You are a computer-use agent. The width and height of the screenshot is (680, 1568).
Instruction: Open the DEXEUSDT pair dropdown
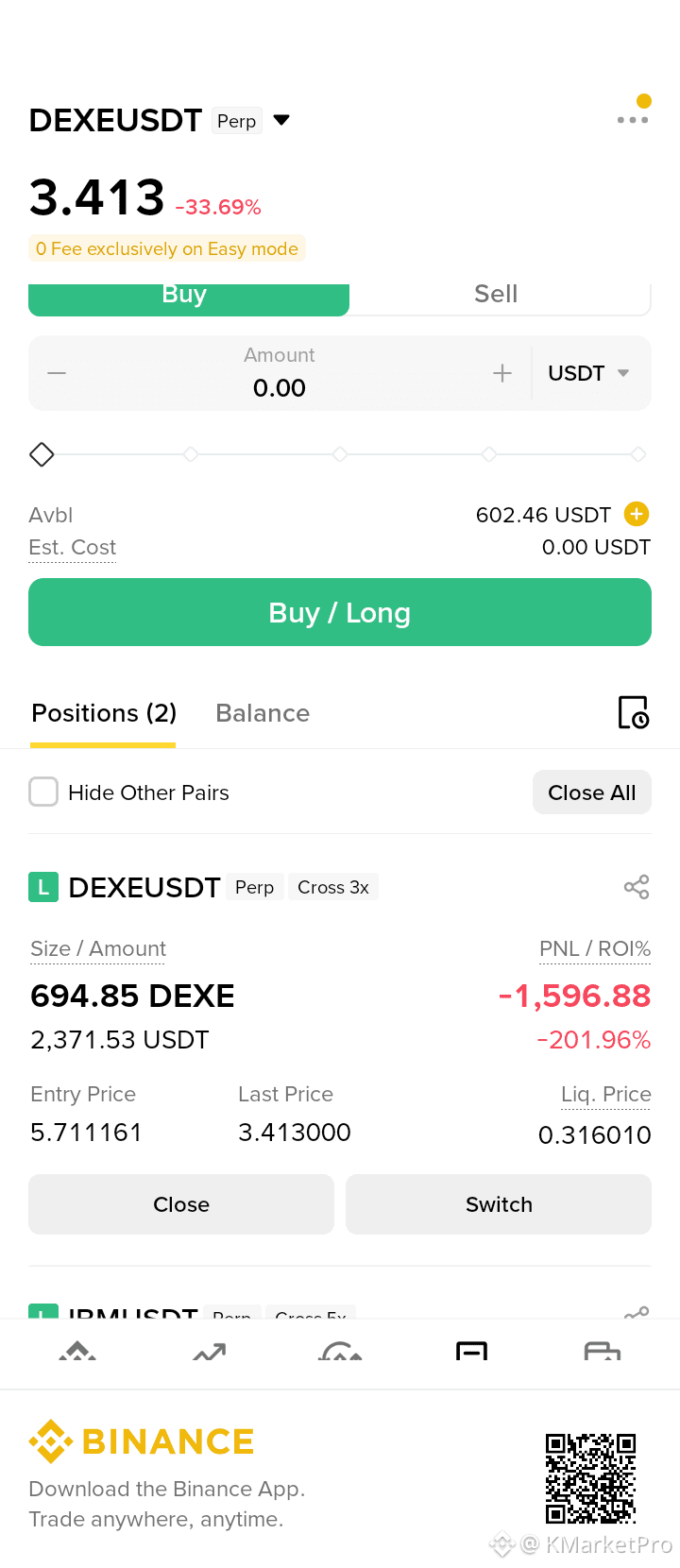tap(281, 120)
